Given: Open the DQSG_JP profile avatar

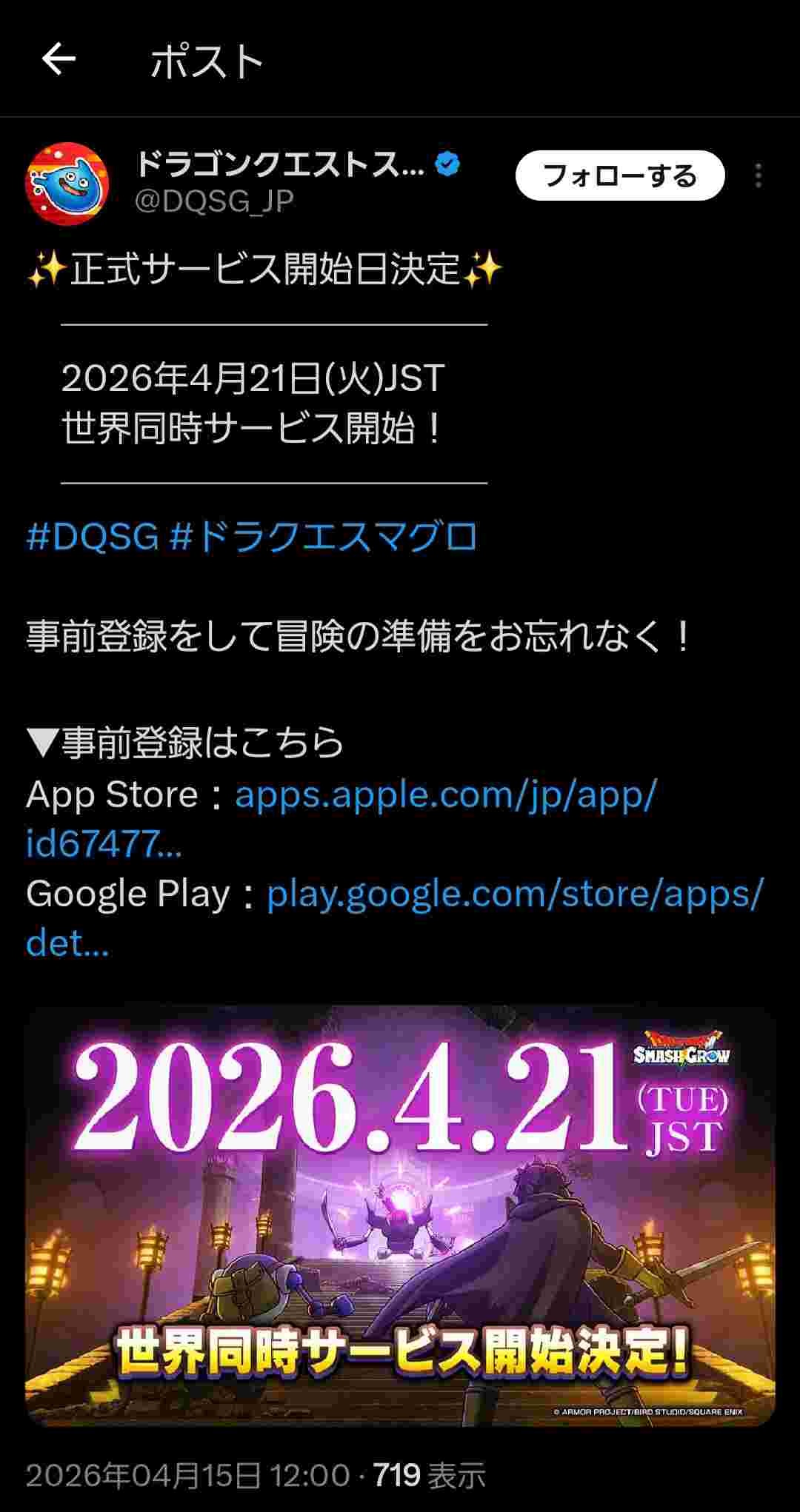Looking at the screenshot, I should [67, 183].
